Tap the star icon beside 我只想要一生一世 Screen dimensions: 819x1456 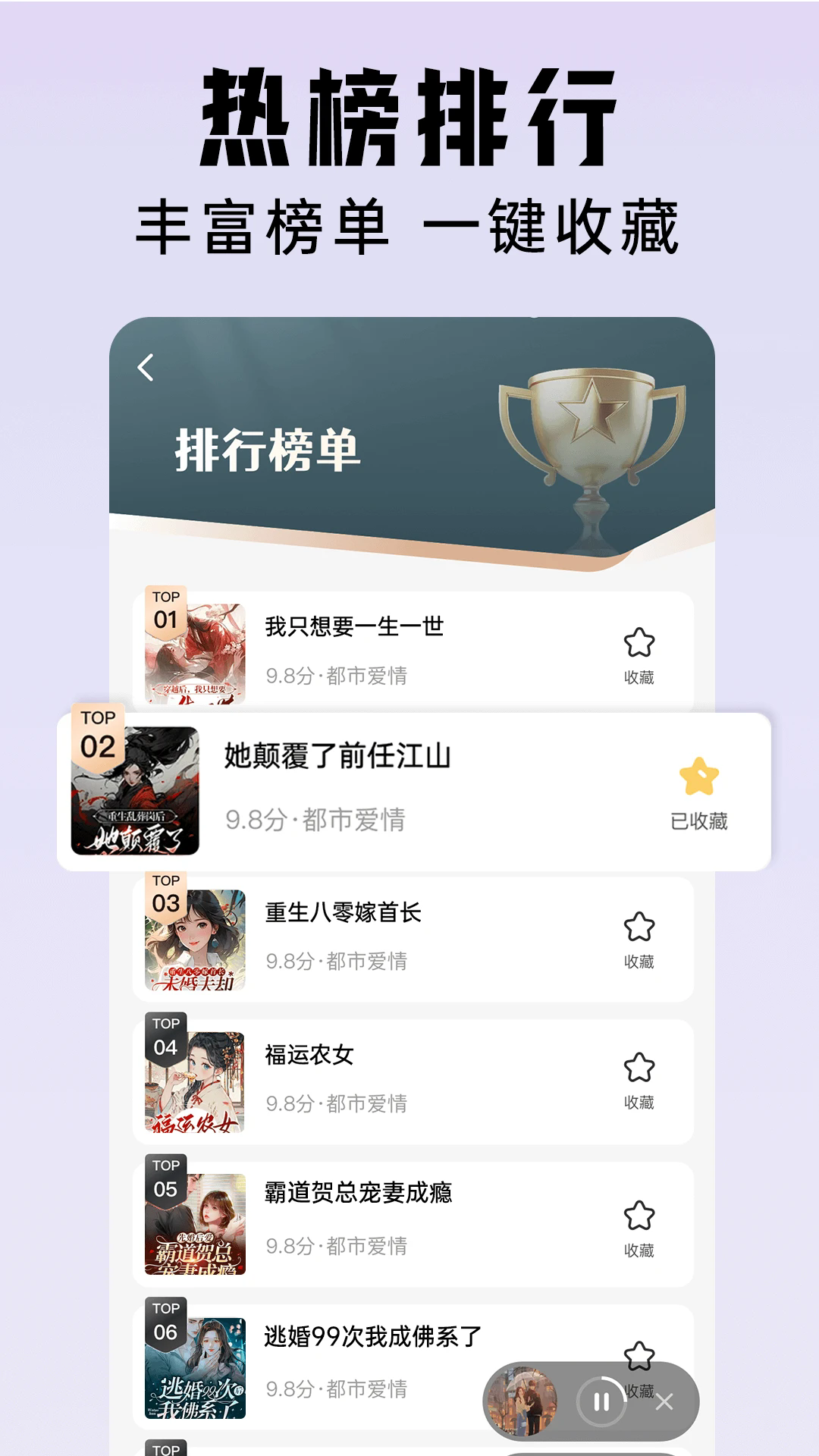click(639, 643)
